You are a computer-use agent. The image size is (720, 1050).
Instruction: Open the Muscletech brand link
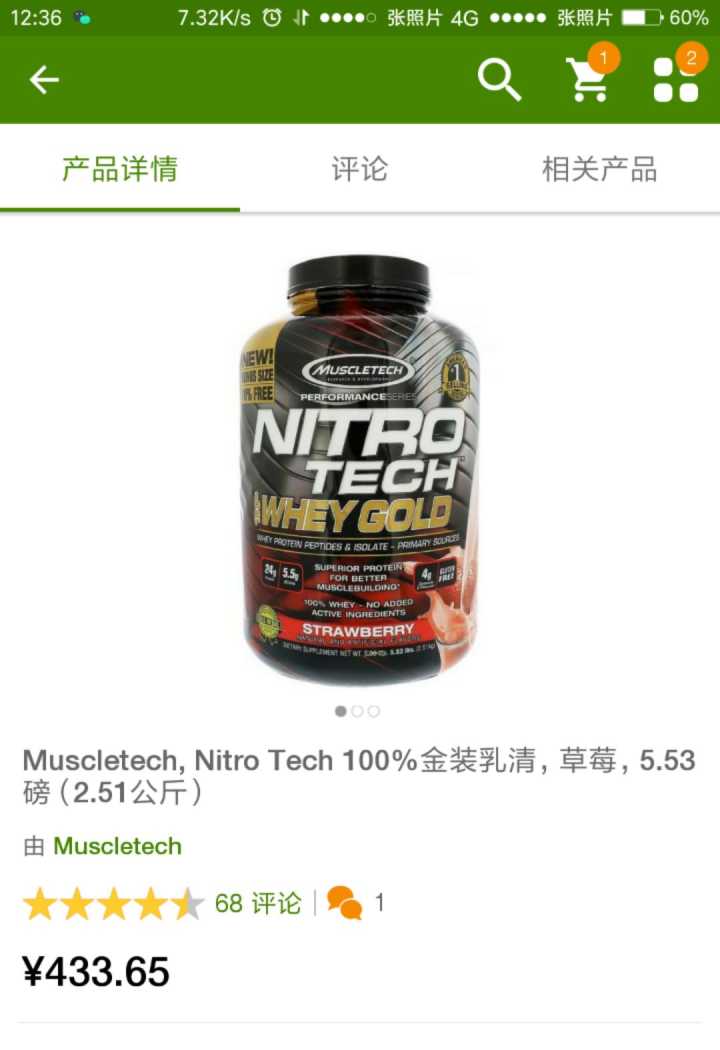pos(117,846)
